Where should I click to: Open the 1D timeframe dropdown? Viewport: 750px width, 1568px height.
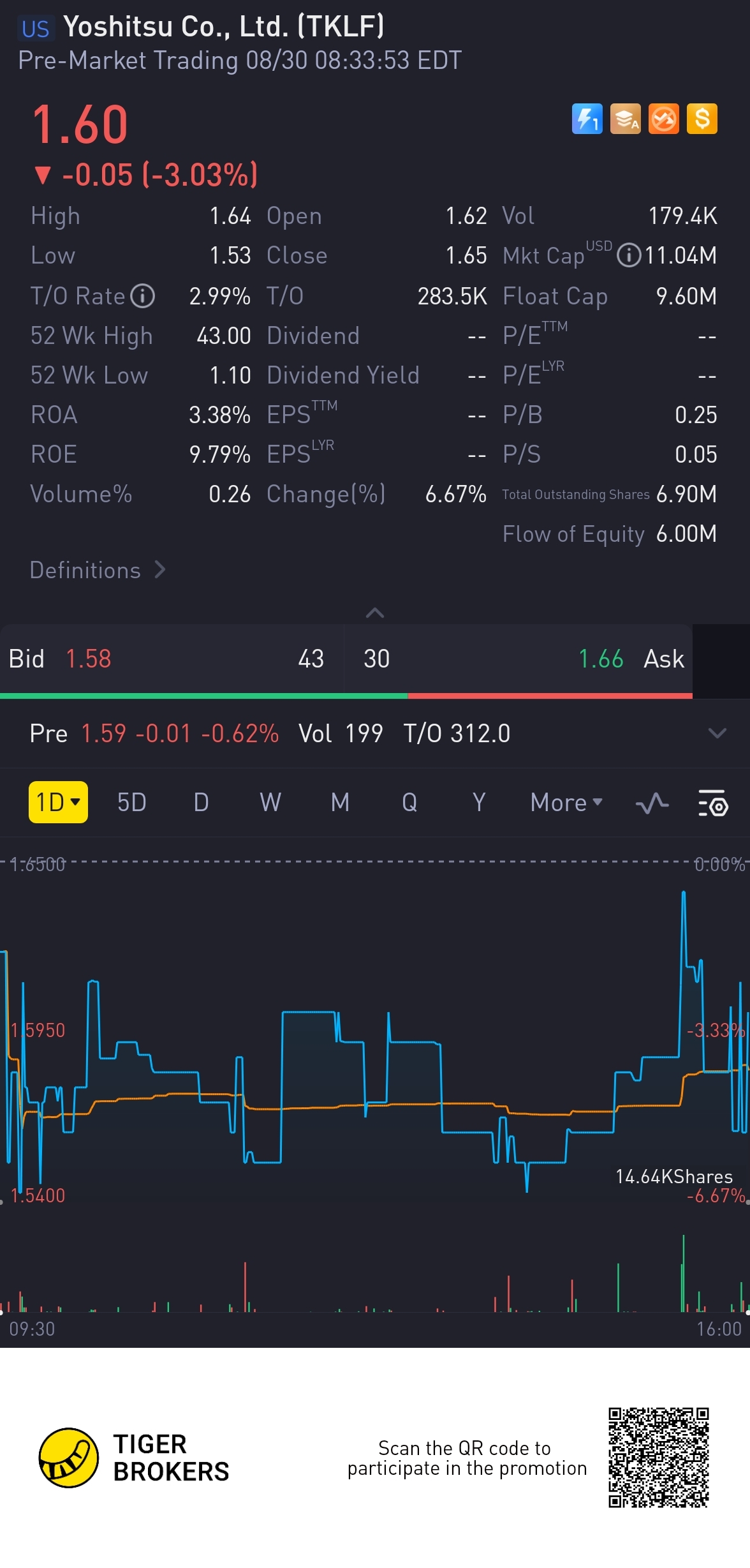[58, 802]
